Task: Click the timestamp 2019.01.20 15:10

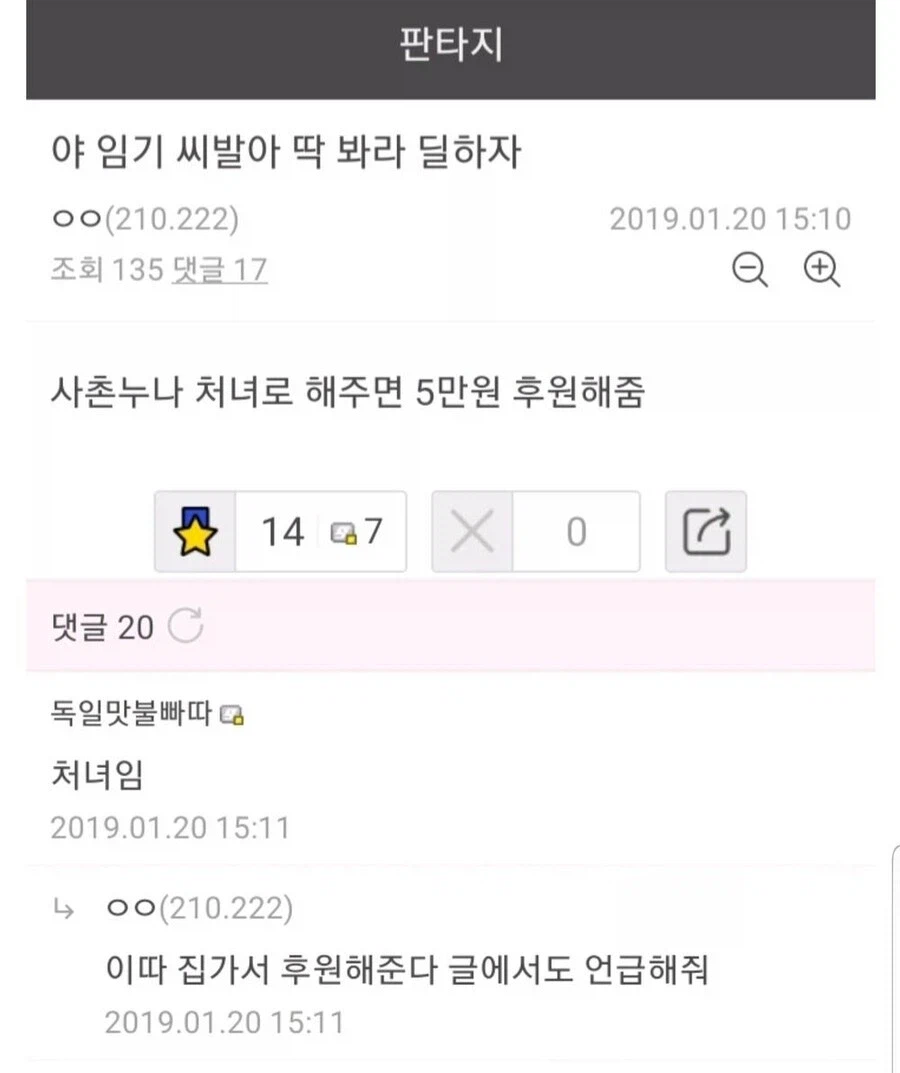Action: 730,218
